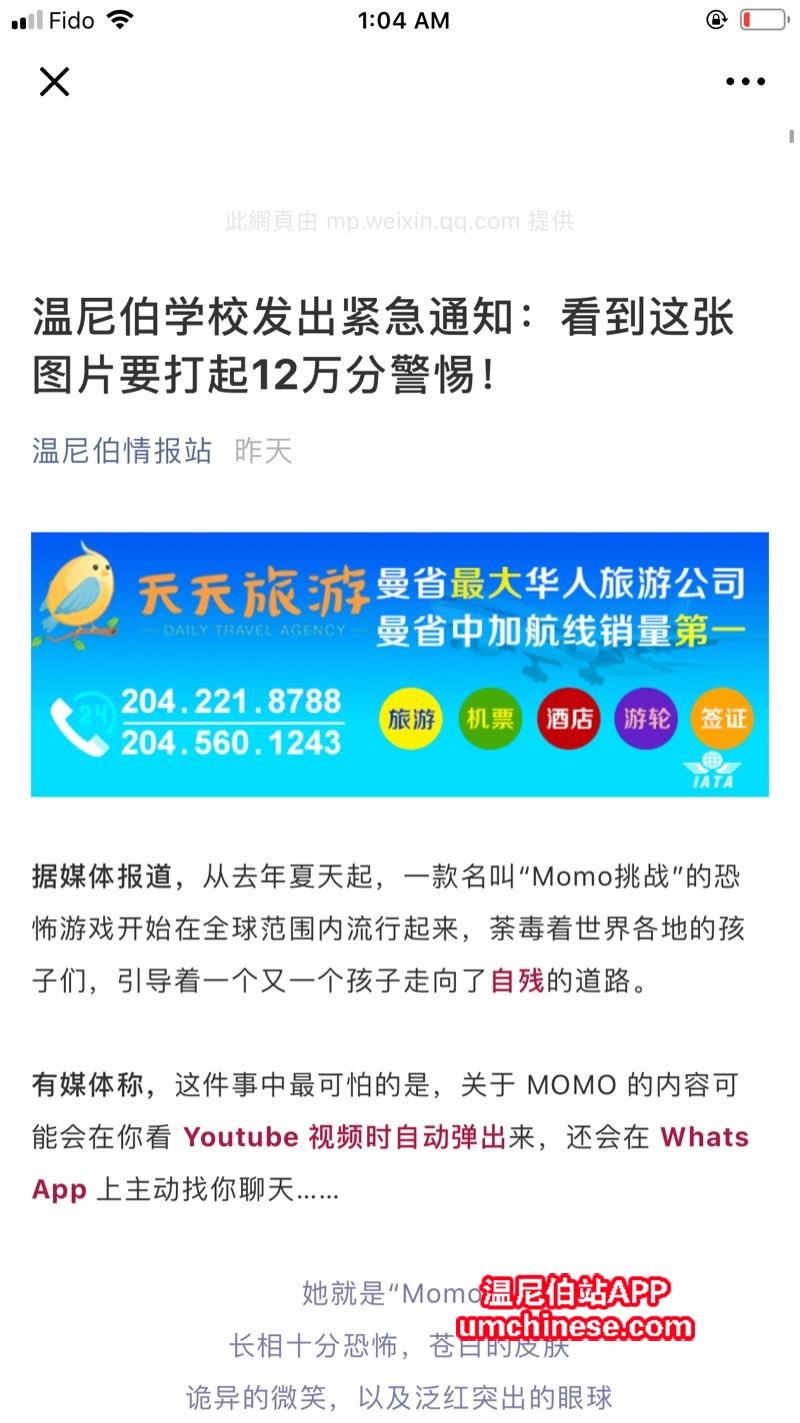The image size is (800, 1423).
Task: Open the 温尼伯情报站 account page
Action: click(122, 451)
